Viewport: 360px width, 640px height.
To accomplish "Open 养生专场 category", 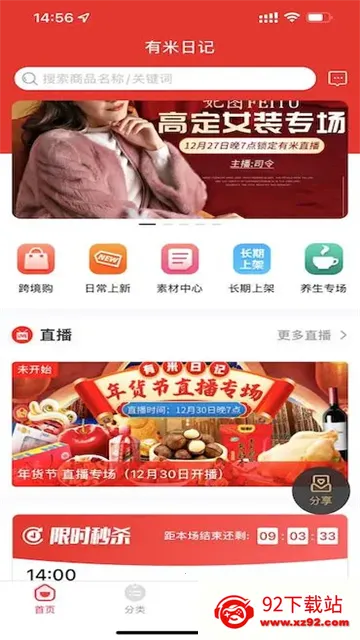I will [x=324, y=268].
